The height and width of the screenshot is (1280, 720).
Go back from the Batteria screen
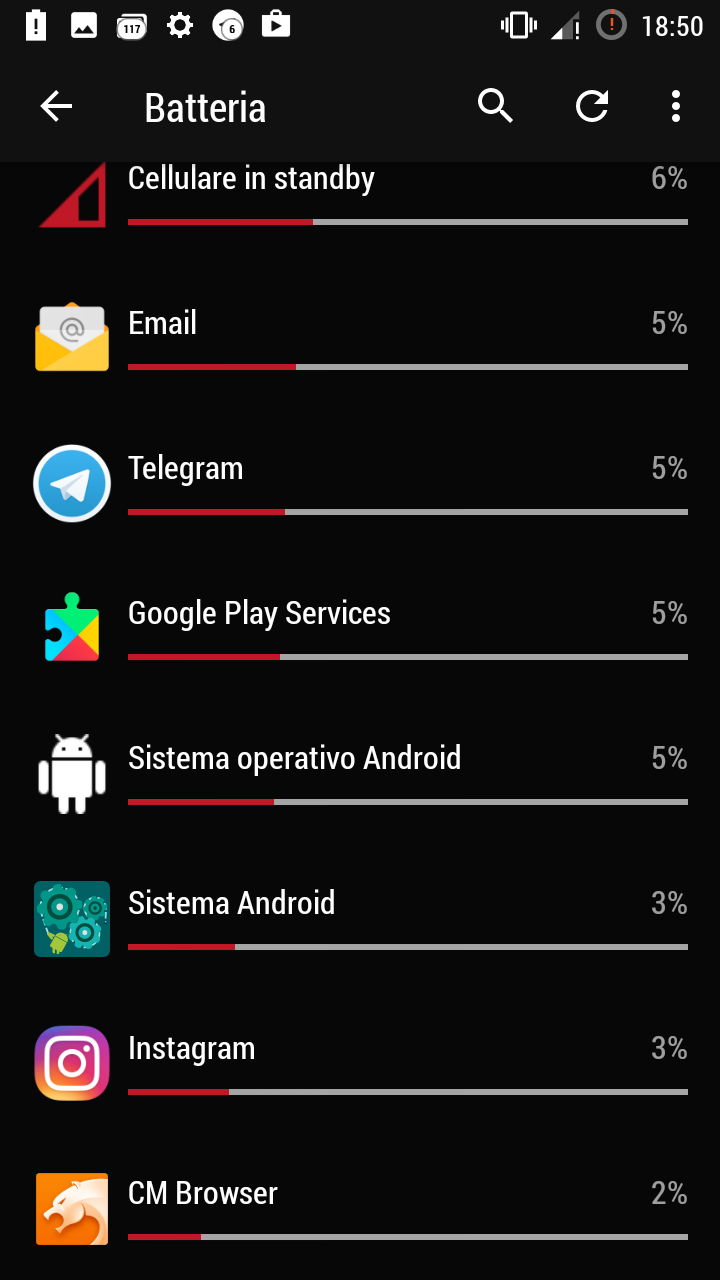(56, 106)
